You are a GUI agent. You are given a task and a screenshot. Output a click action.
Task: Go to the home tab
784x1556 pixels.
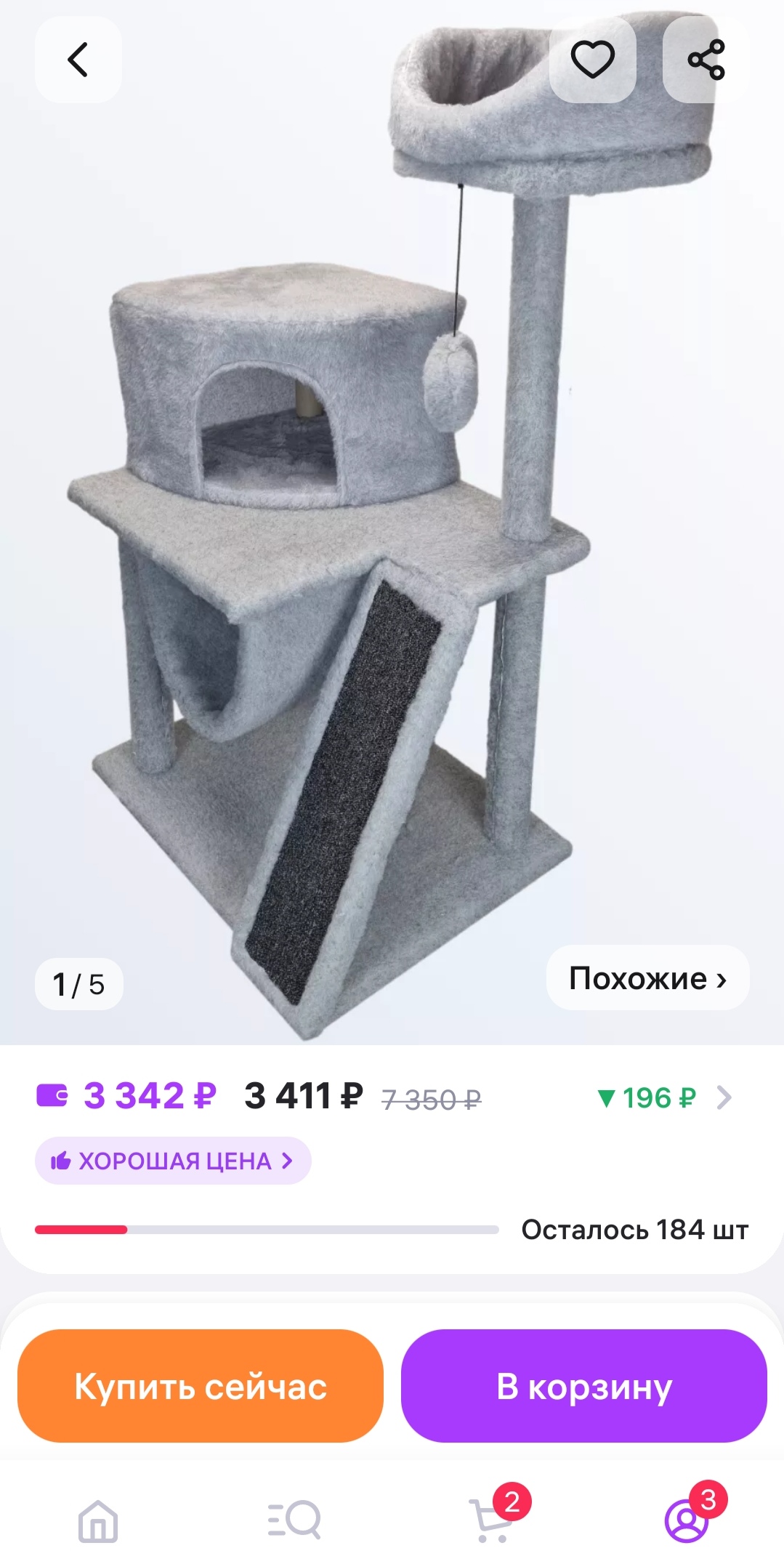point(98,1520)
